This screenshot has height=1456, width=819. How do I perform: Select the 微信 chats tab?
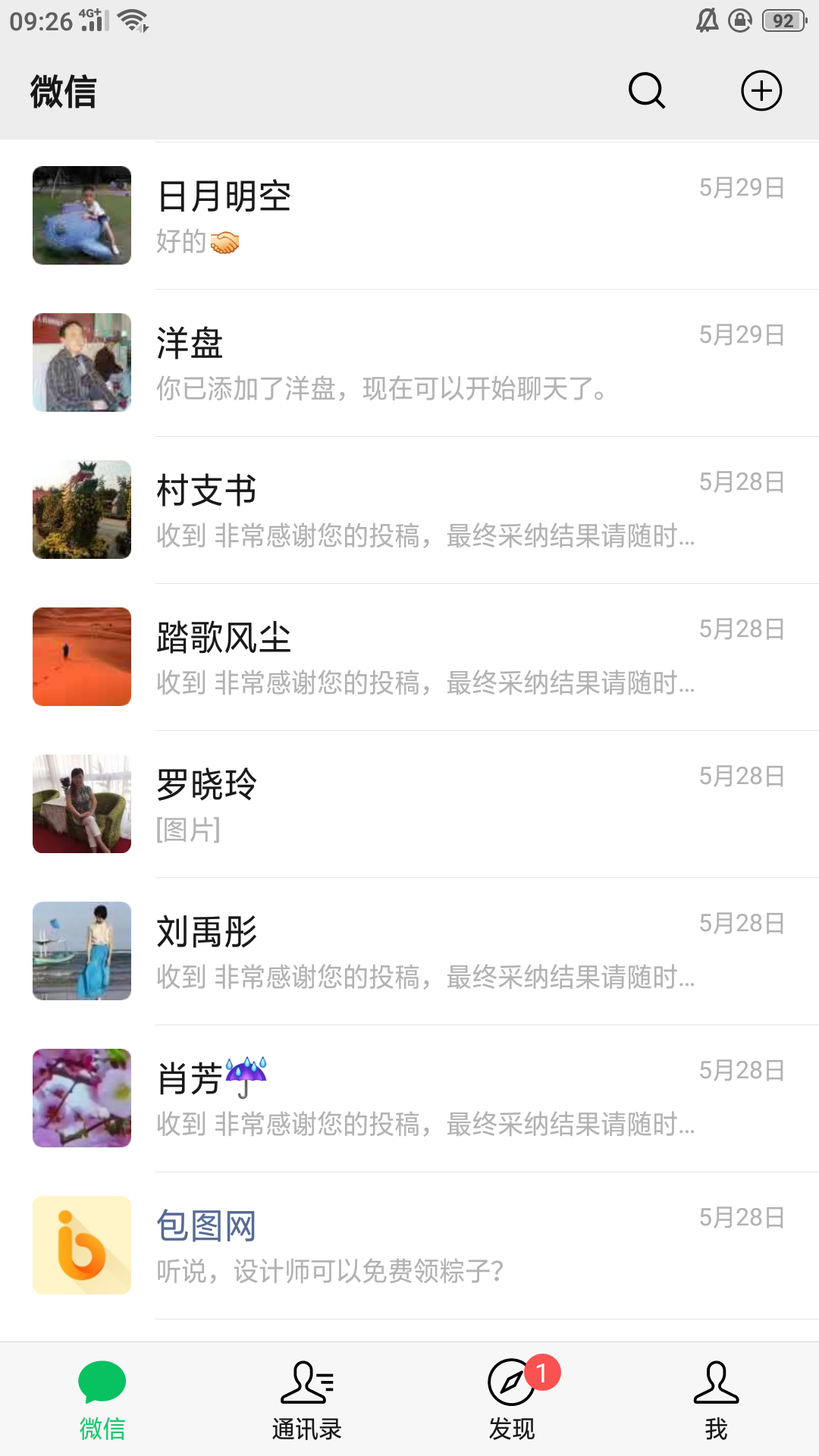(x=102, y=1400)
